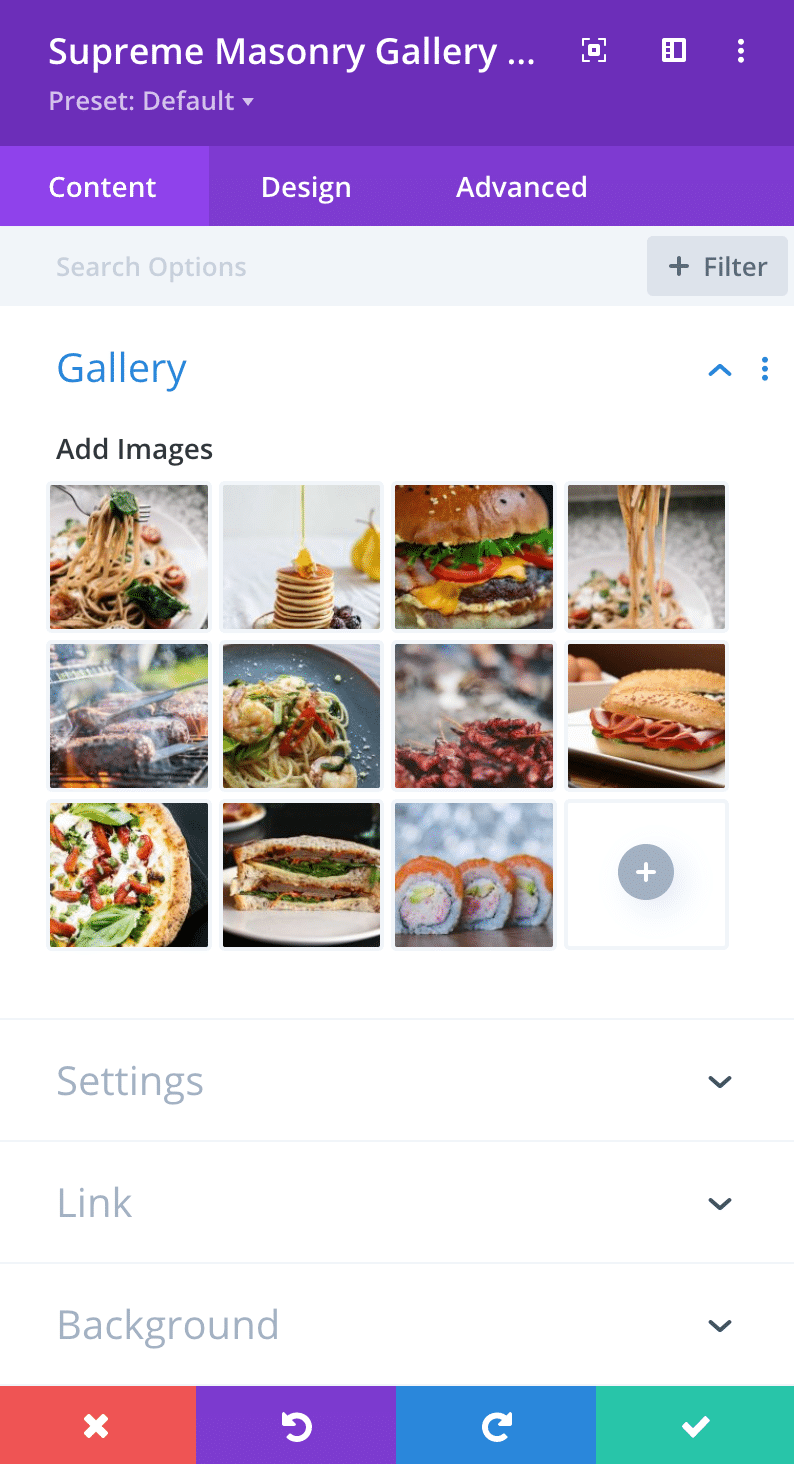
Task: Open Gallery section options menu
Action: [765, 369]
